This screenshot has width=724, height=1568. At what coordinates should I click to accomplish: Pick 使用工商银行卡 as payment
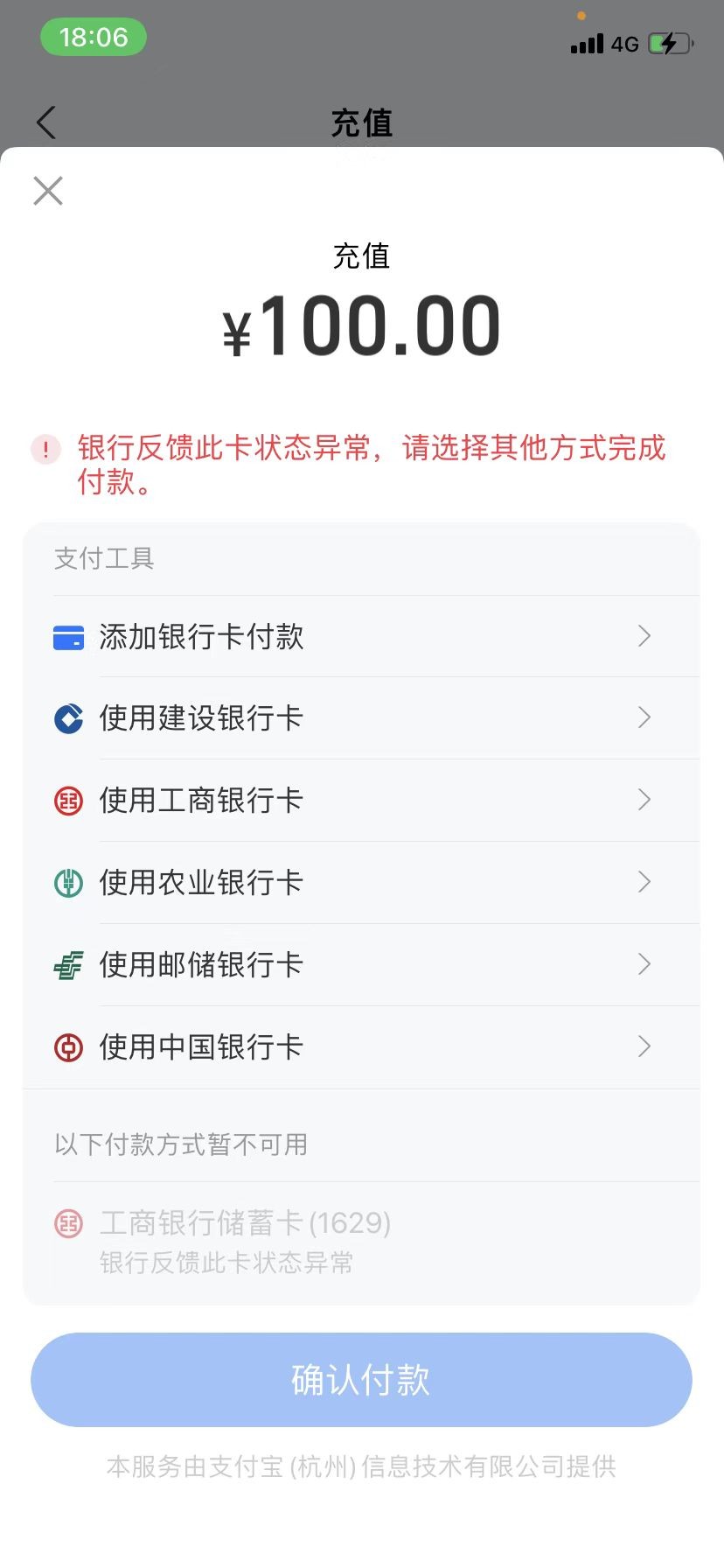pyautogui.click(x=360, y=801)
